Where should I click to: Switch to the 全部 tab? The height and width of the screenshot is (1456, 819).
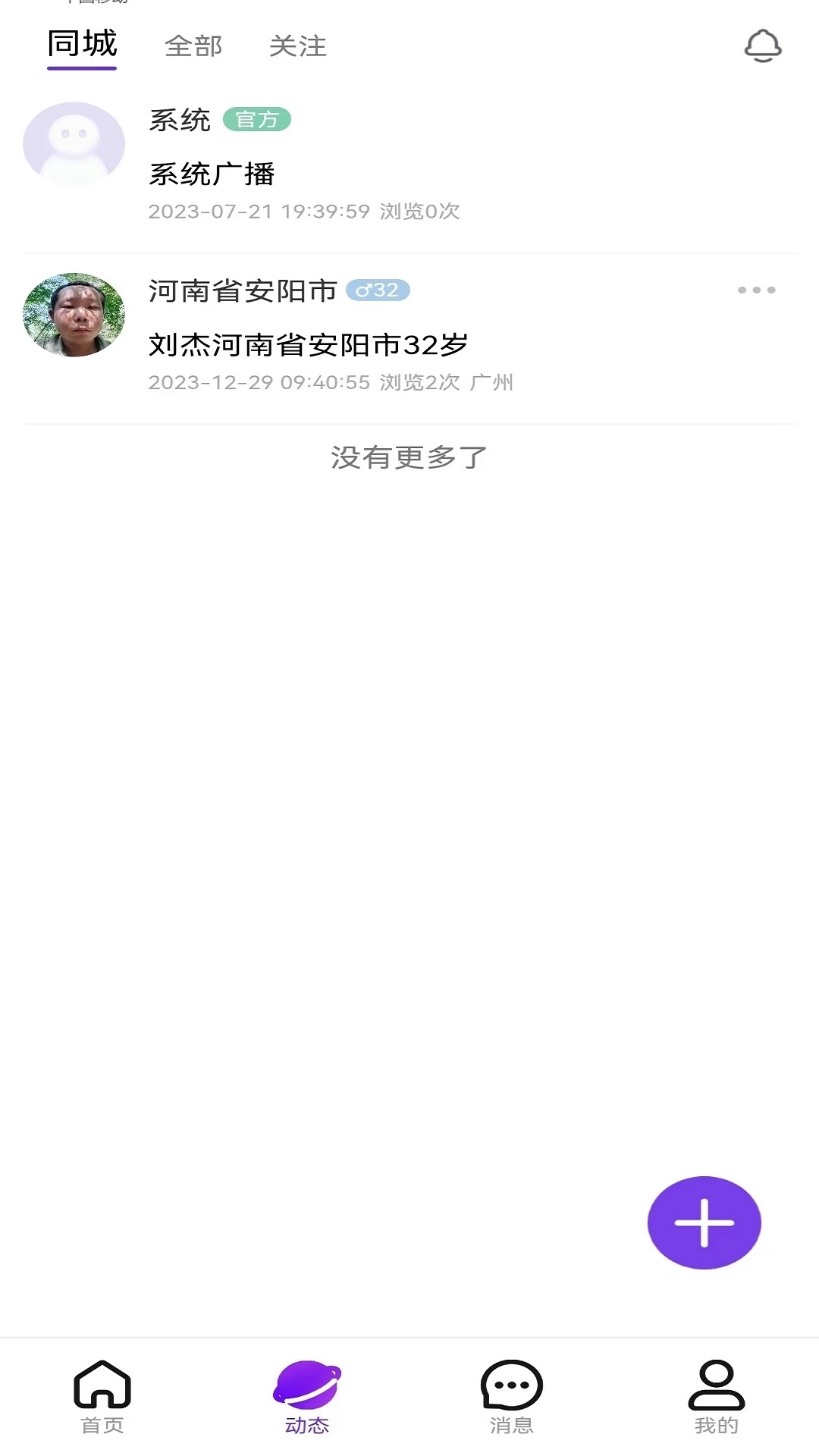tap(193, 47)
